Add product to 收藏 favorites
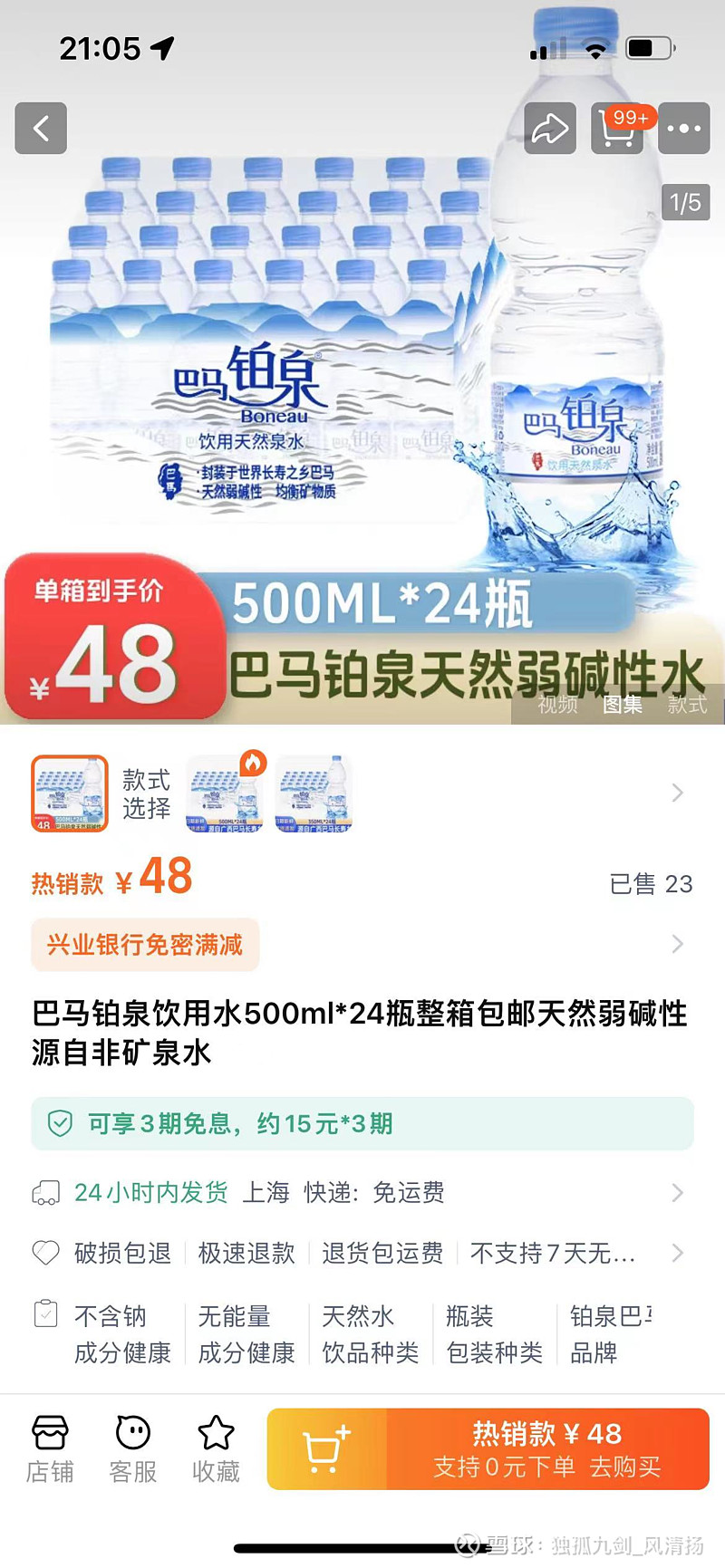 216,1449
